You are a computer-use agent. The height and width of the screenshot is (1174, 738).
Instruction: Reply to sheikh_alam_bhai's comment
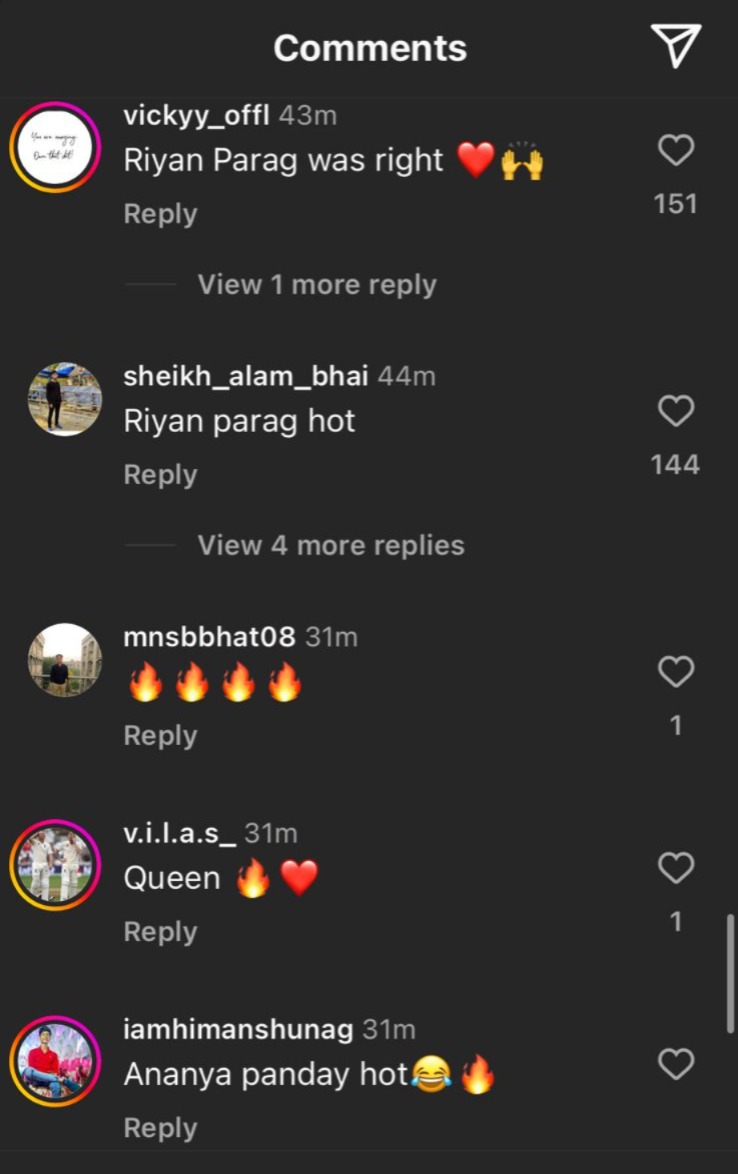(160, 475)
